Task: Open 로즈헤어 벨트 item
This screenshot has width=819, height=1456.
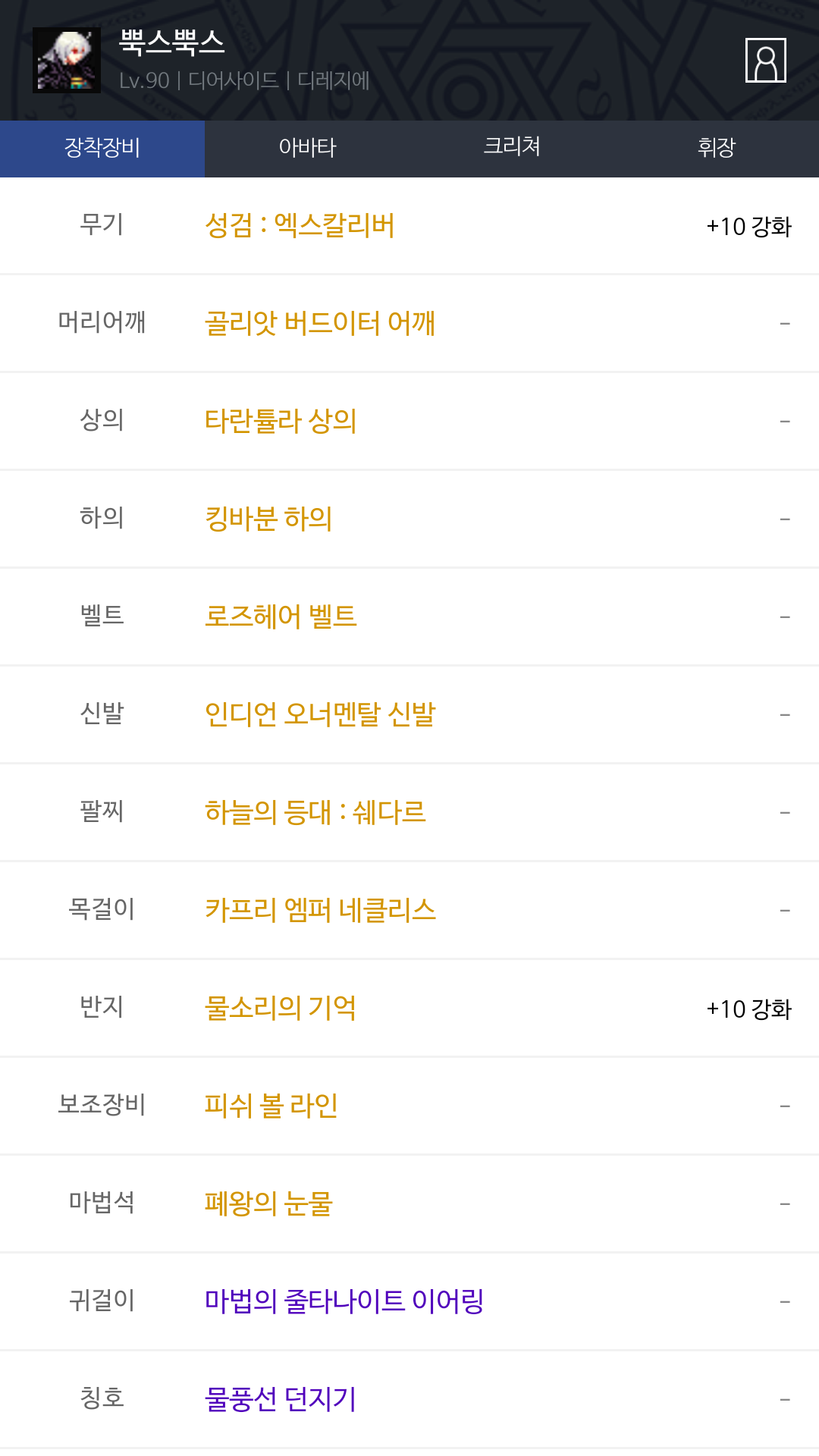Action: point(281,617)
